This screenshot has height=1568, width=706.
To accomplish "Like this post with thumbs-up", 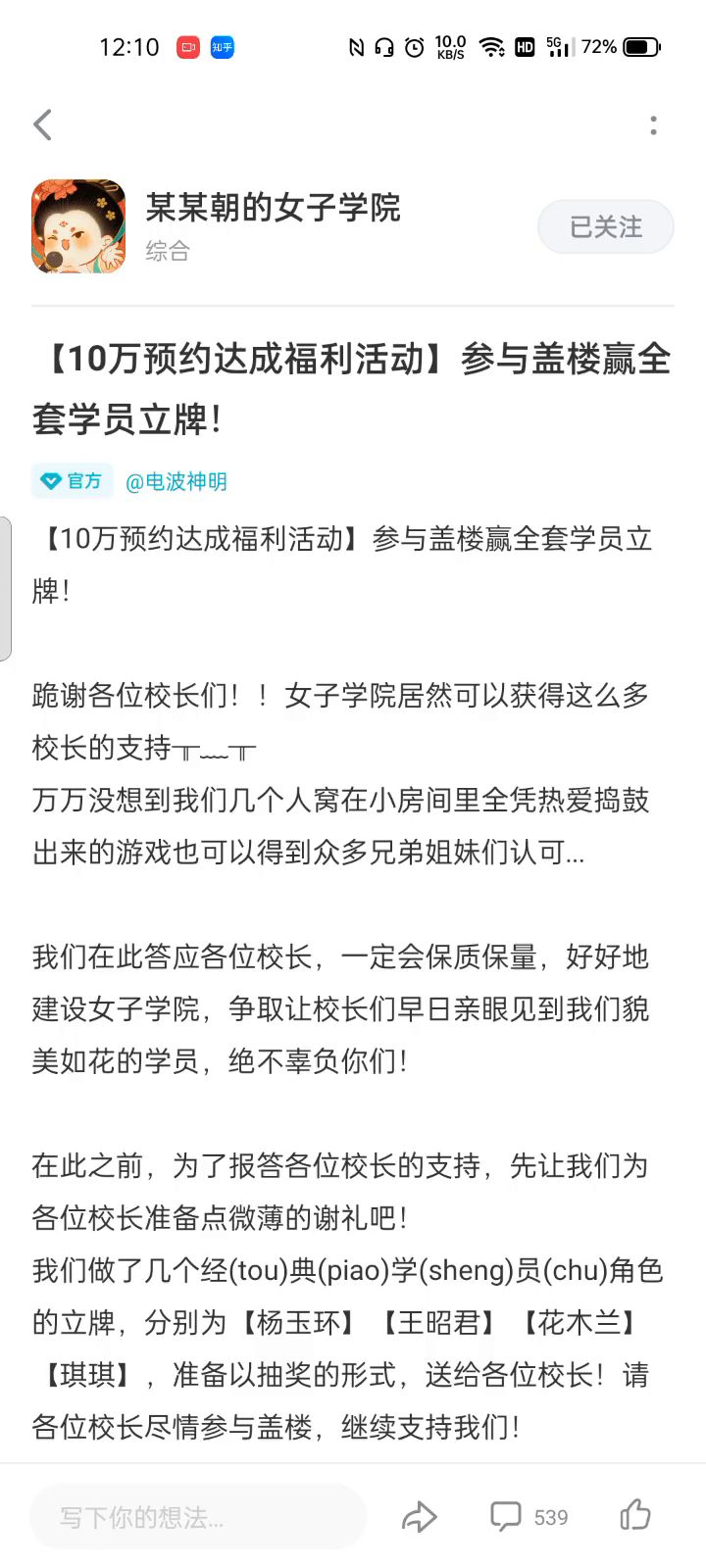I will click(635, 1515).
